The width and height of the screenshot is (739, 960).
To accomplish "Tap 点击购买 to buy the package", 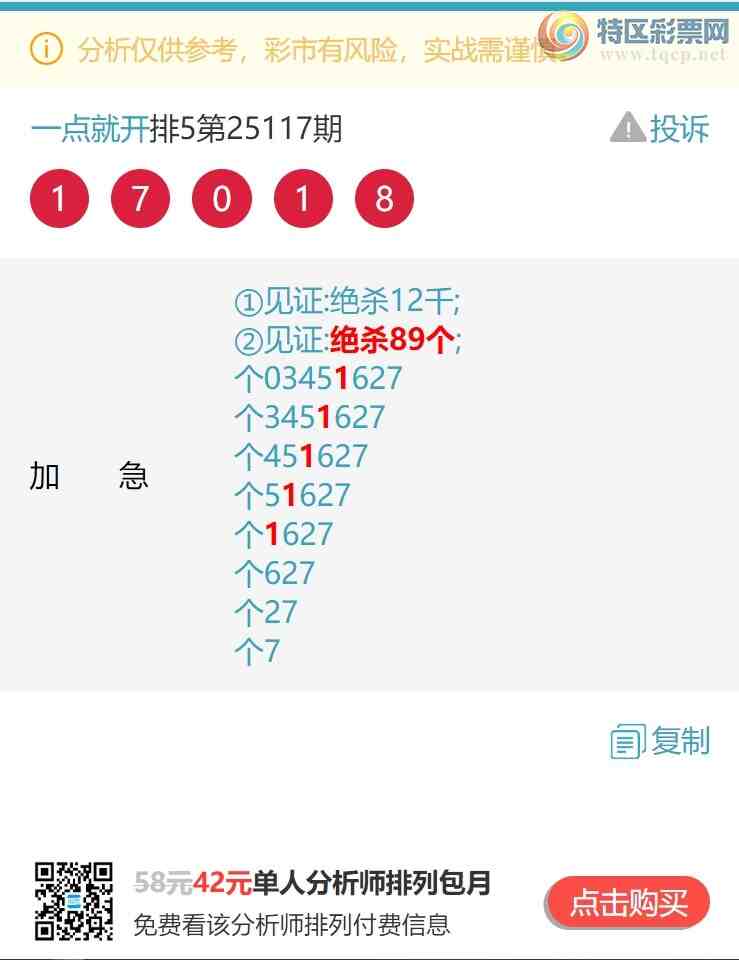I will [x=628, y=903].
